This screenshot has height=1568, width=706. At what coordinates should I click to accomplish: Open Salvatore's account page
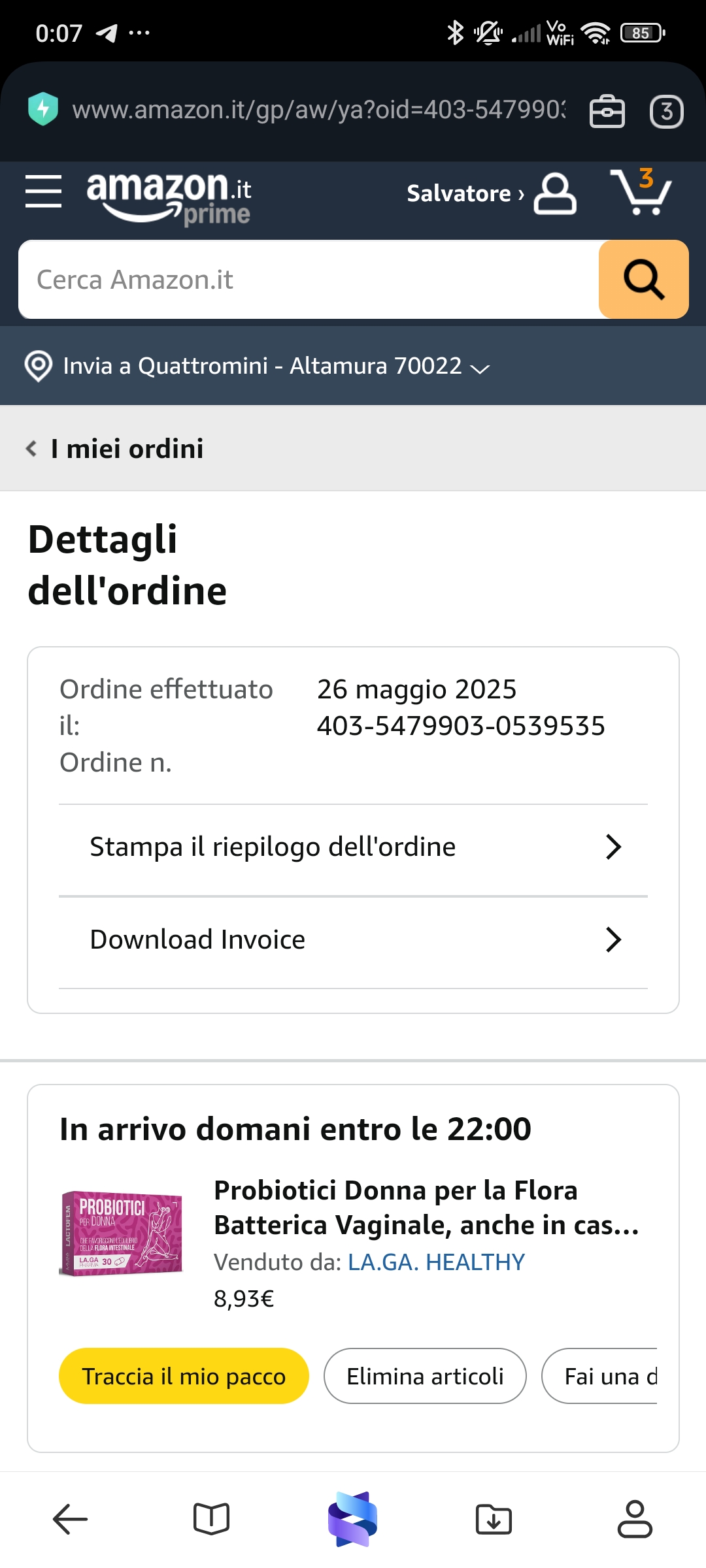click(x=490, y=193)
